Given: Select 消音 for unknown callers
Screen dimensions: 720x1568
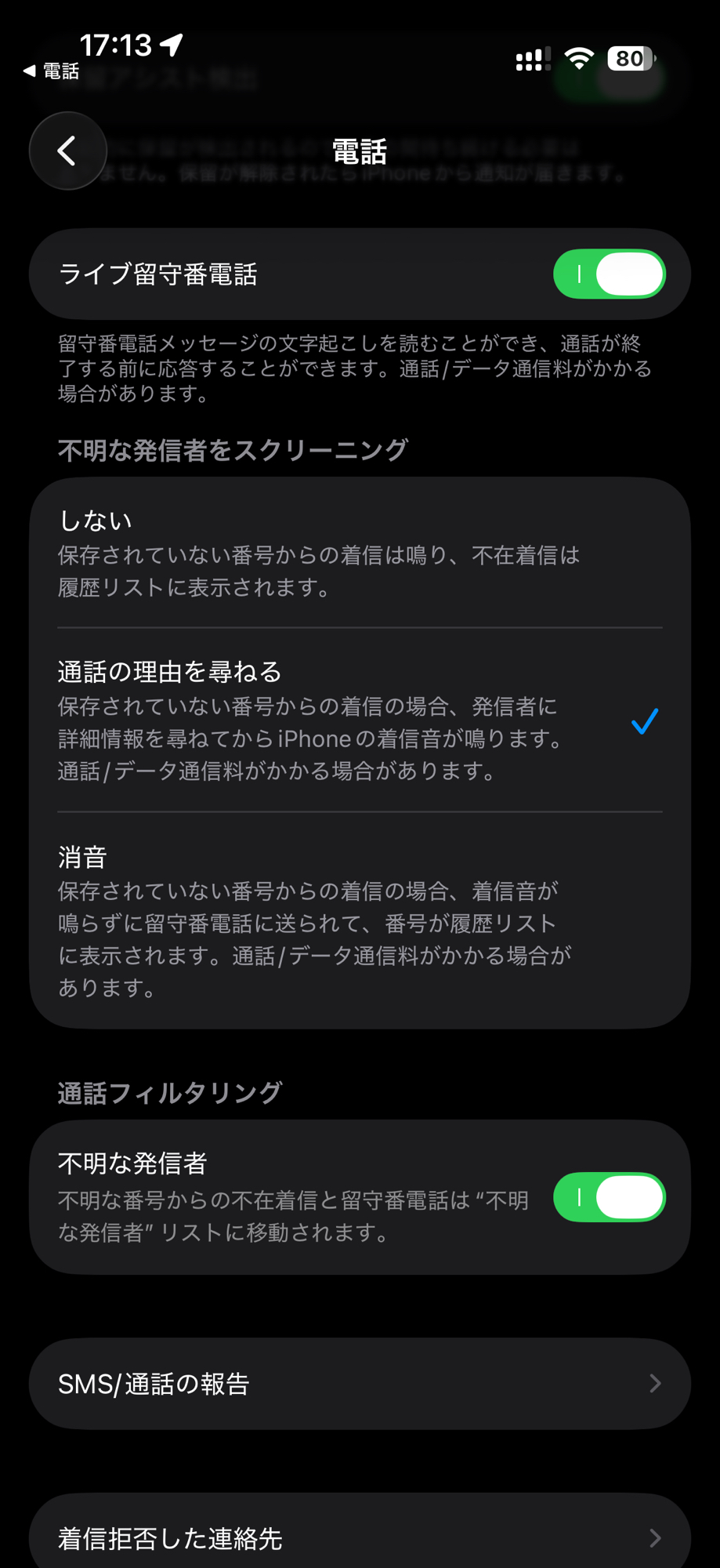Looking at the screenshot, I should point(359,920).
